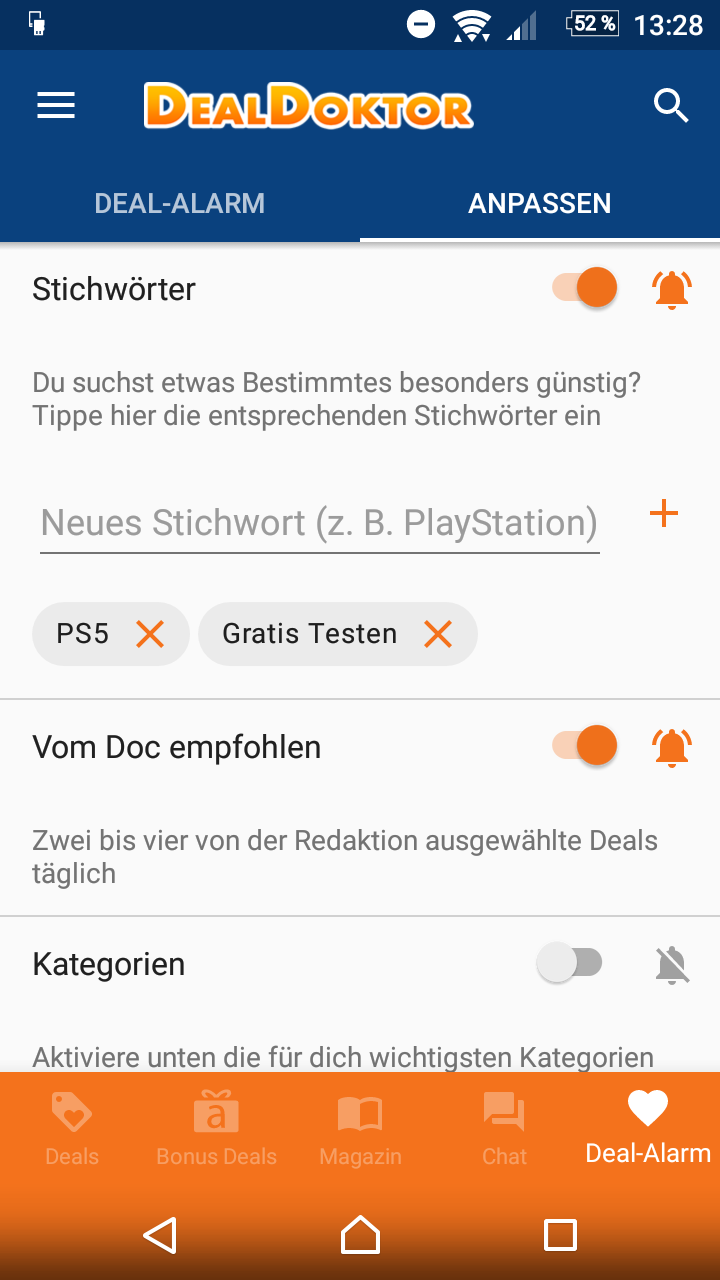Screen dimensions: 720x1280
Task: Tap the Neues Stichwort text field
Action: click(x=320, y=523)
